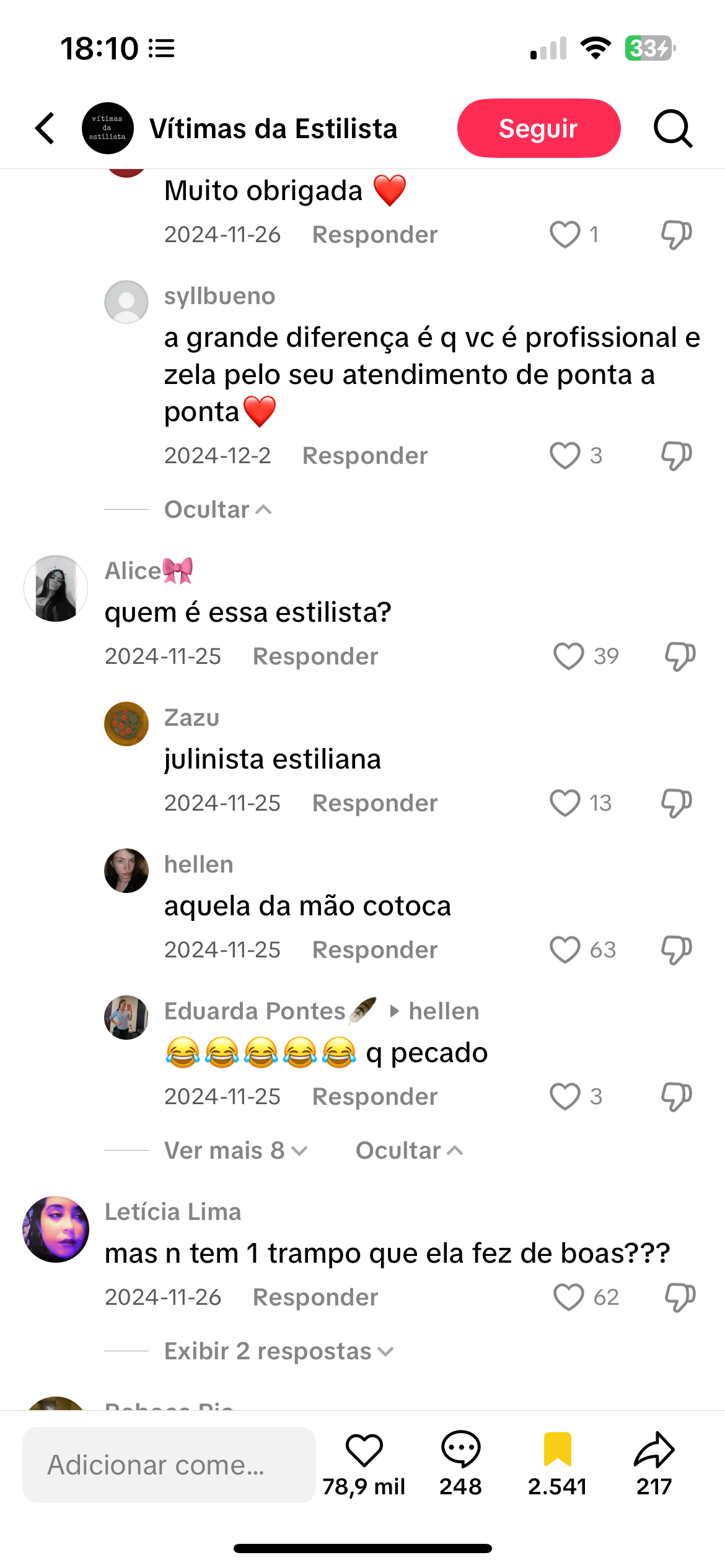Show 2 replies under Letícia Lima's comment
Screen dimensions: 725x1568
(279, 1351)
